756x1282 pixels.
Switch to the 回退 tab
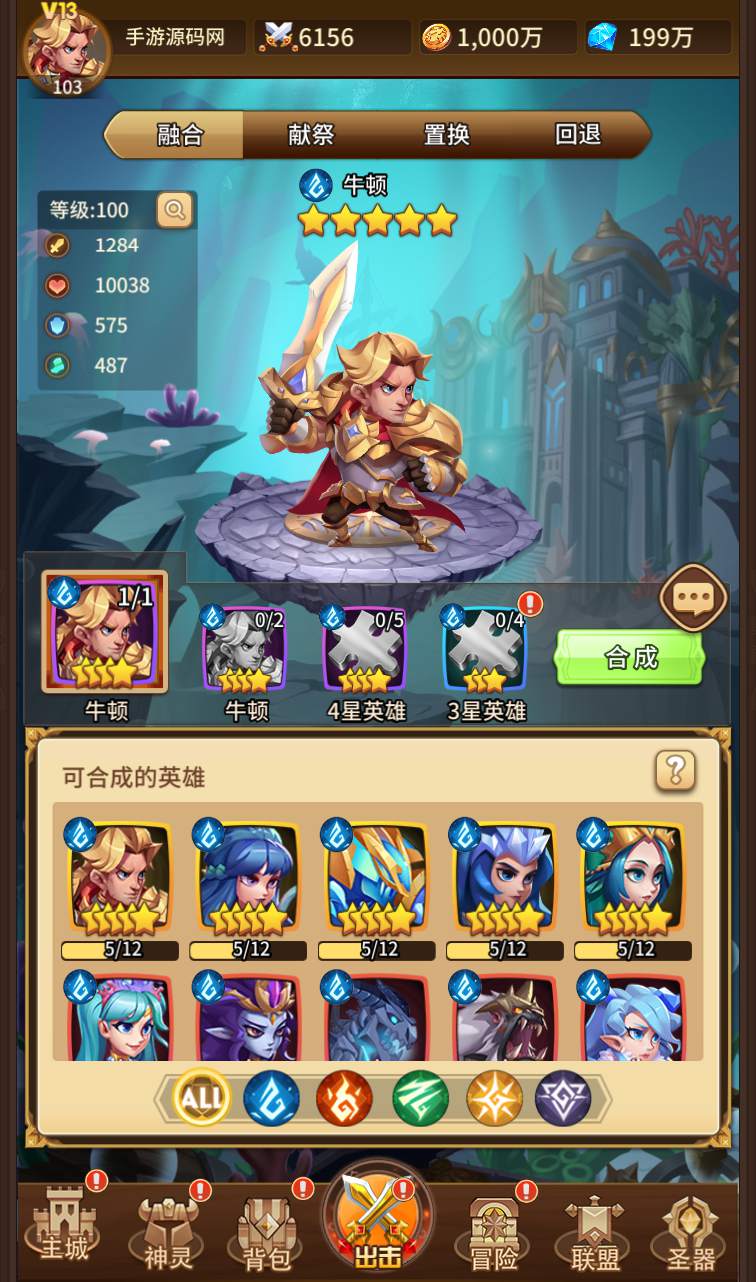tap(578, 135)
